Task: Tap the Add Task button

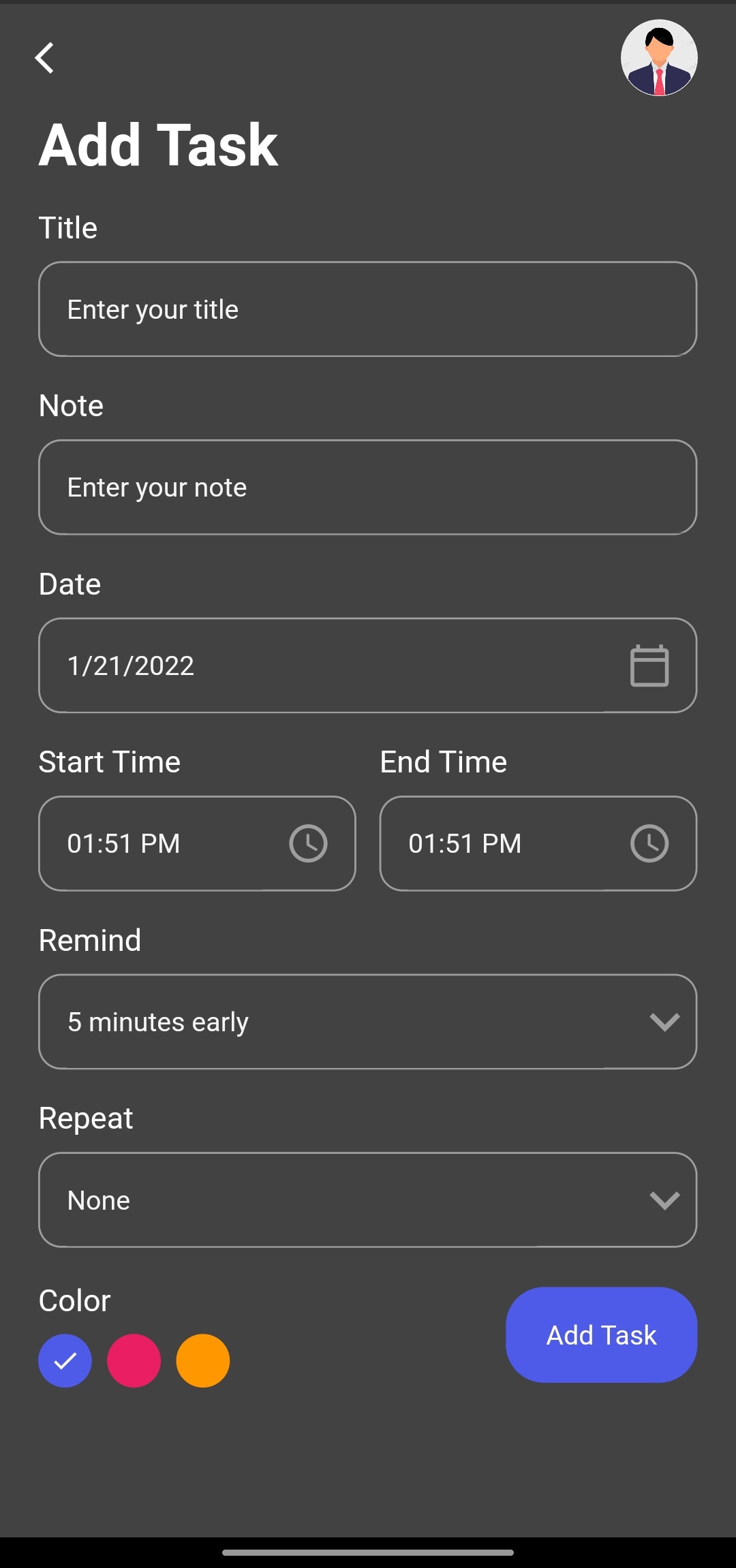Action: click(601, 1334)
